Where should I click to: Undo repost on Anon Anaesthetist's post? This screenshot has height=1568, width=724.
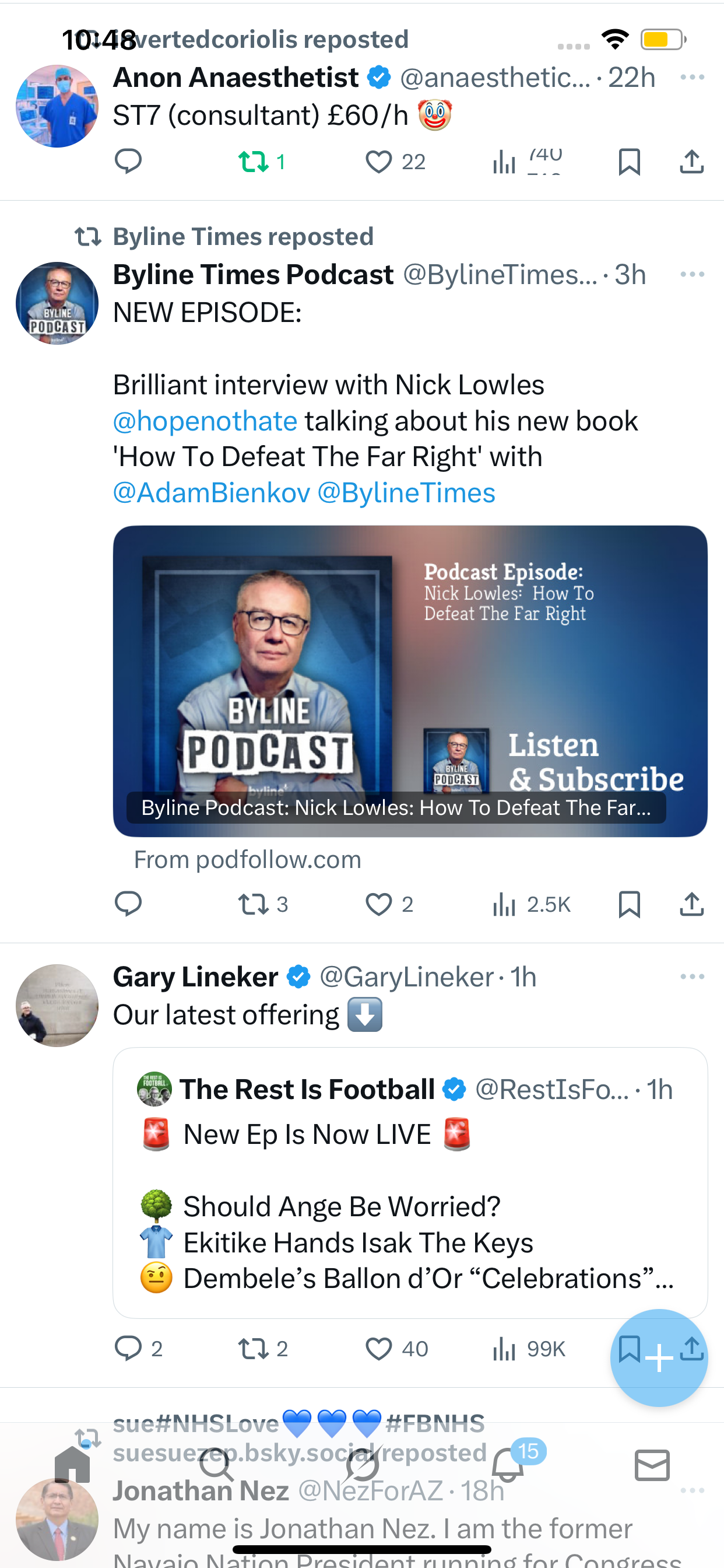(253, 162)
